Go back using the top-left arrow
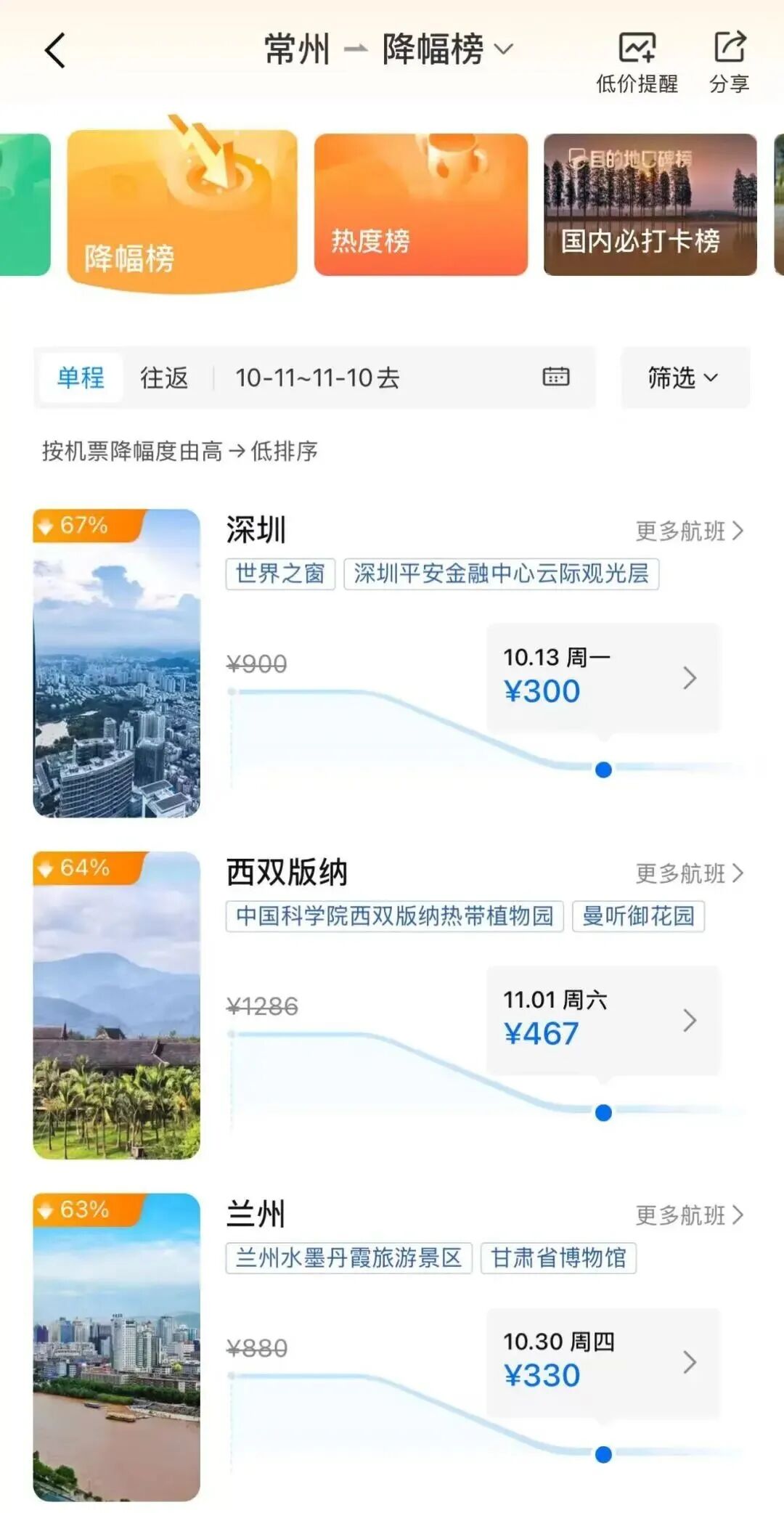784x1513 pixels. [x=55, y=51]
